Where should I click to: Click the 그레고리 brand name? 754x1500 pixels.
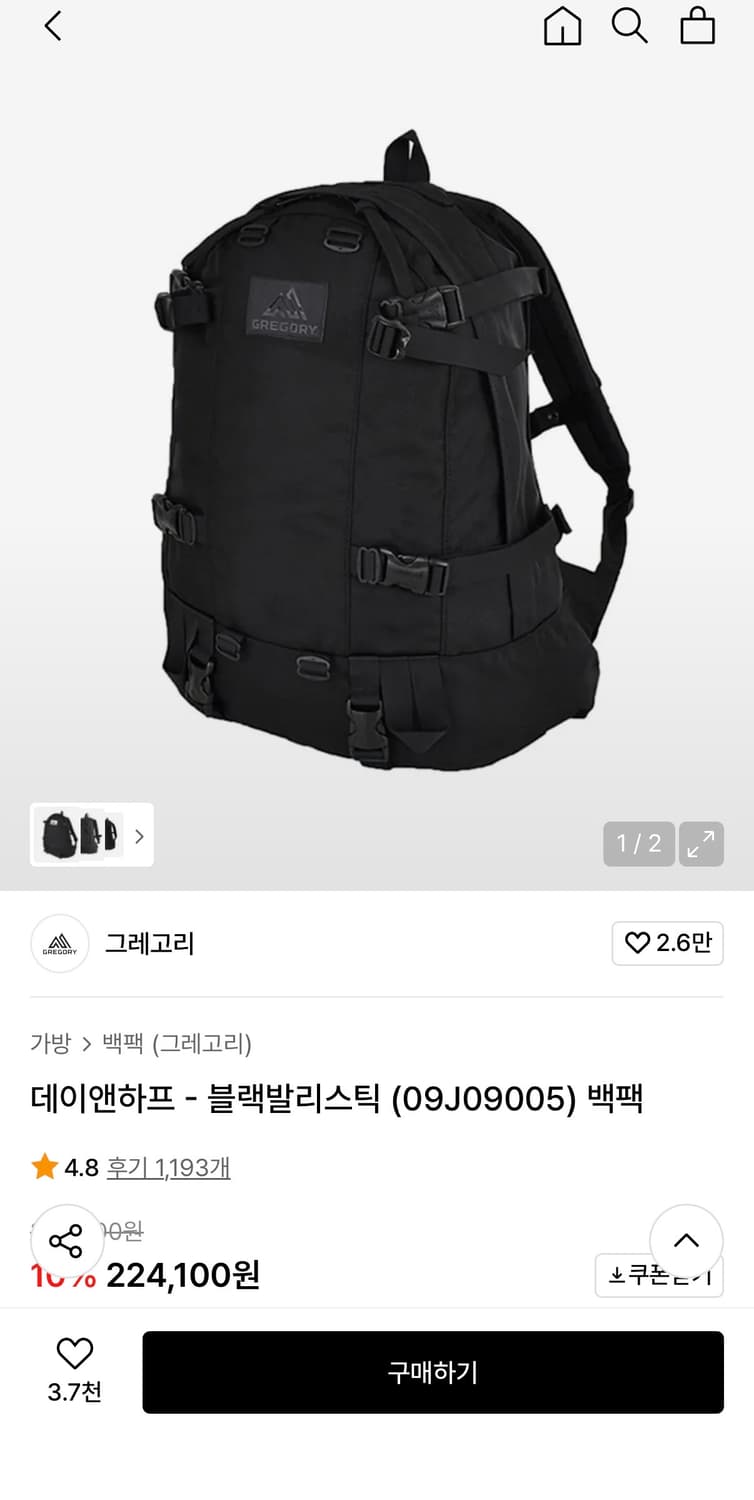pyautogui.click(x=150, y=943)
